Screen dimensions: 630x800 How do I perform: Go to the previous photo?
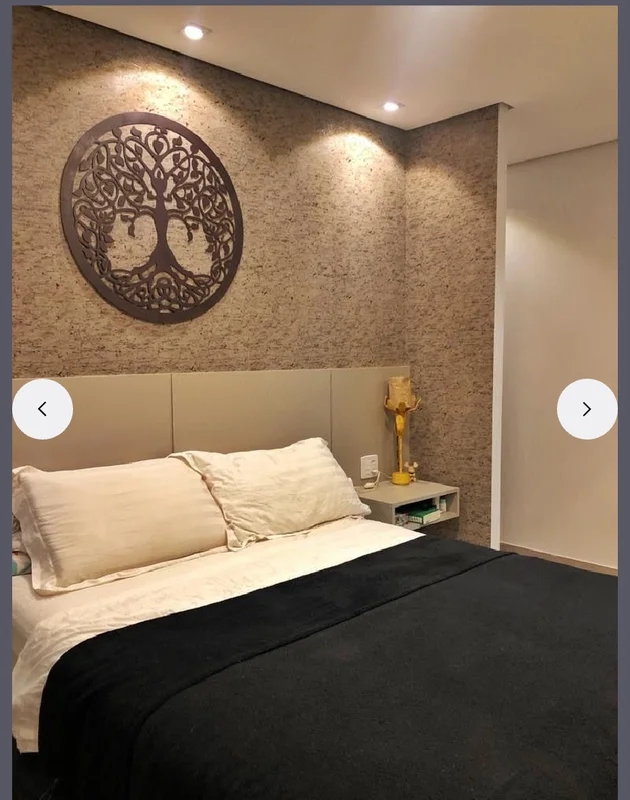click(42, 409)
